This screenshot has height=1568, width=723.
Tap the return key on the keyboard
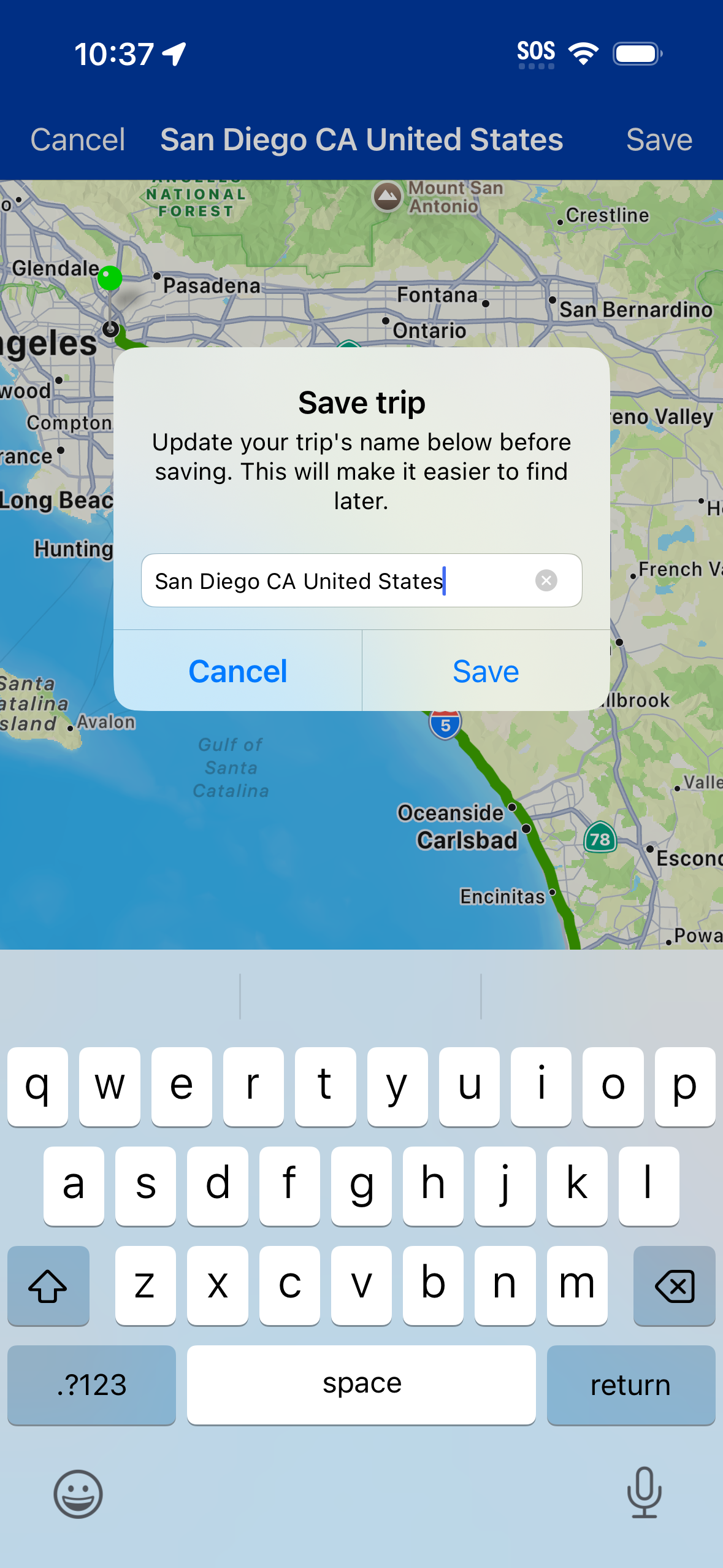tap(630, 1385)
